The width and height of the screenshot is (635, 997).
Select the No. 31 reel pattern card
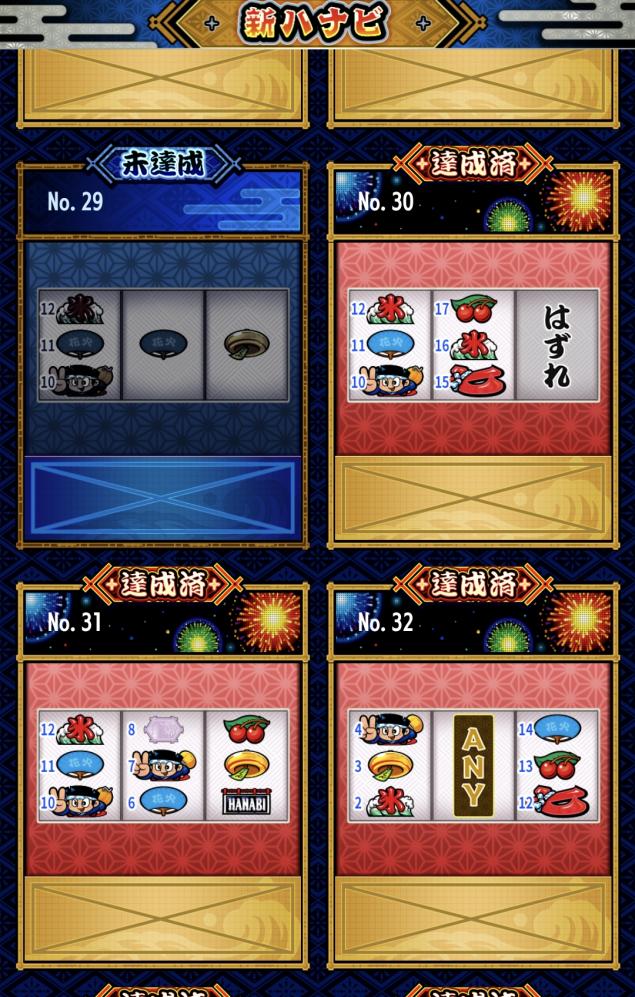pyautogui.click(x=163, y=766)
